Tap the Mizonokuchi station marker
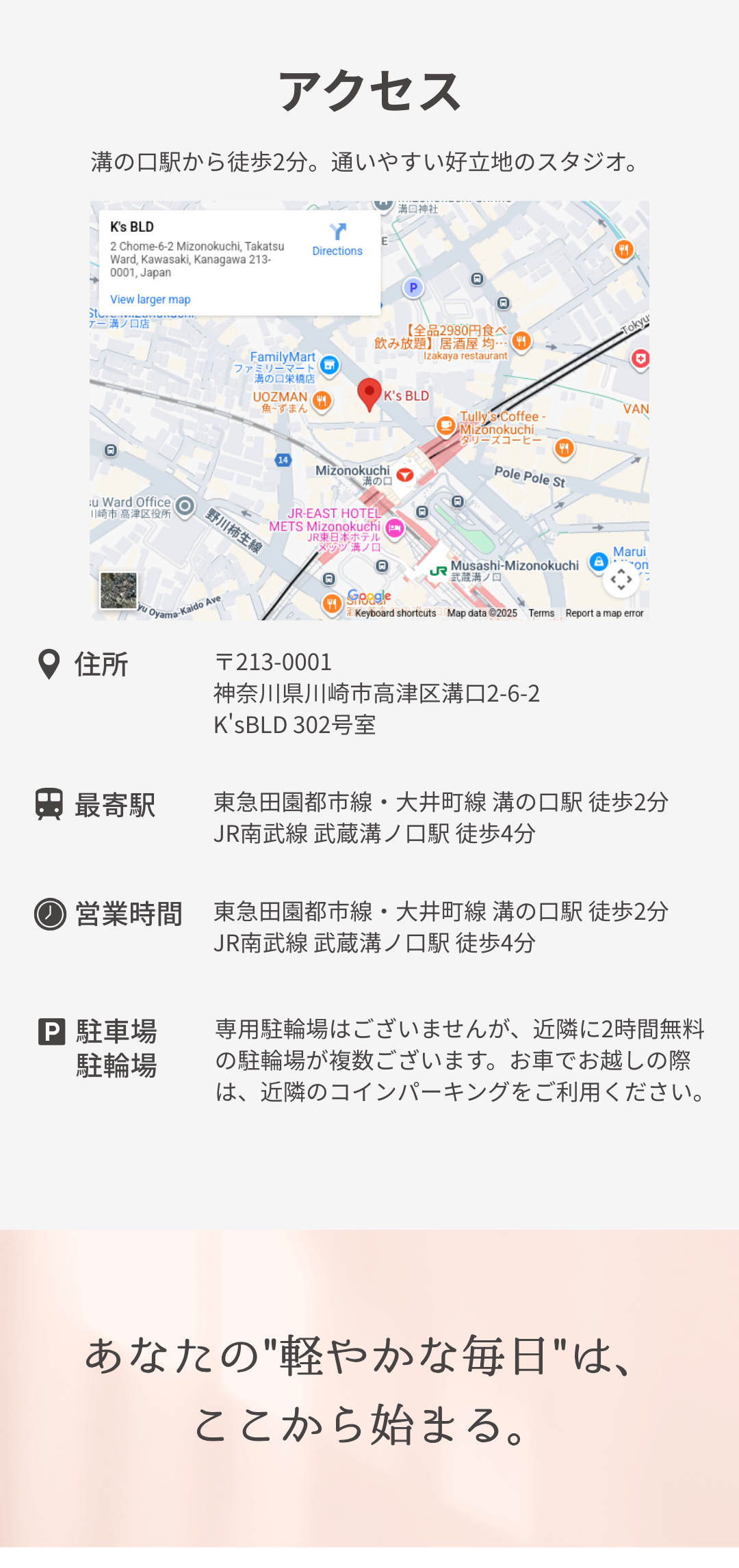 (405, 474)
